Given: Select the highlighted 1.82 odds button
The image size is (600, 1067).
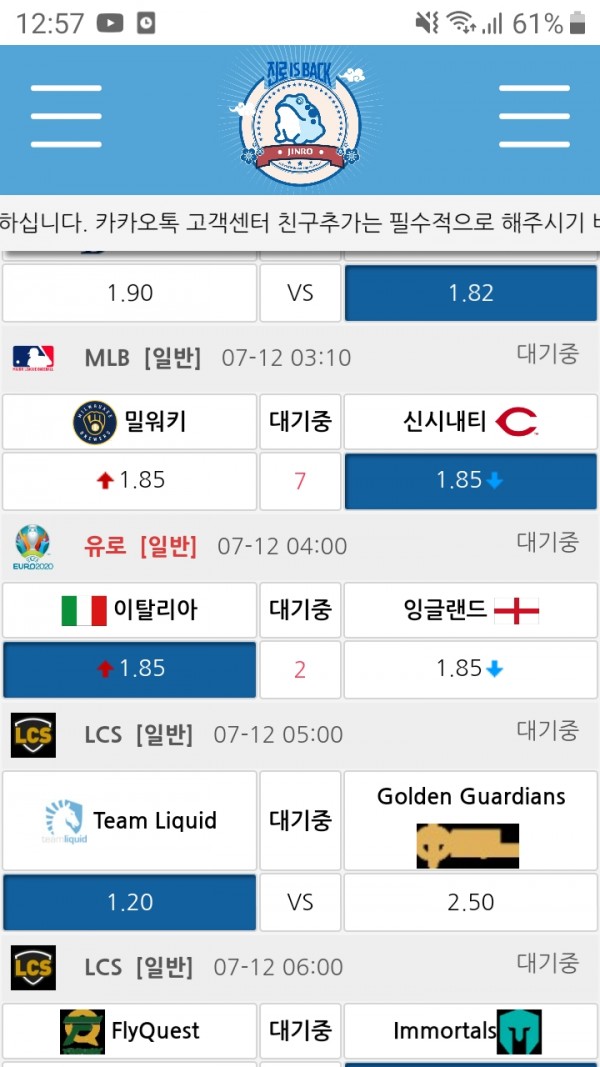Looking at the screenshot, I should click(471, 293).
